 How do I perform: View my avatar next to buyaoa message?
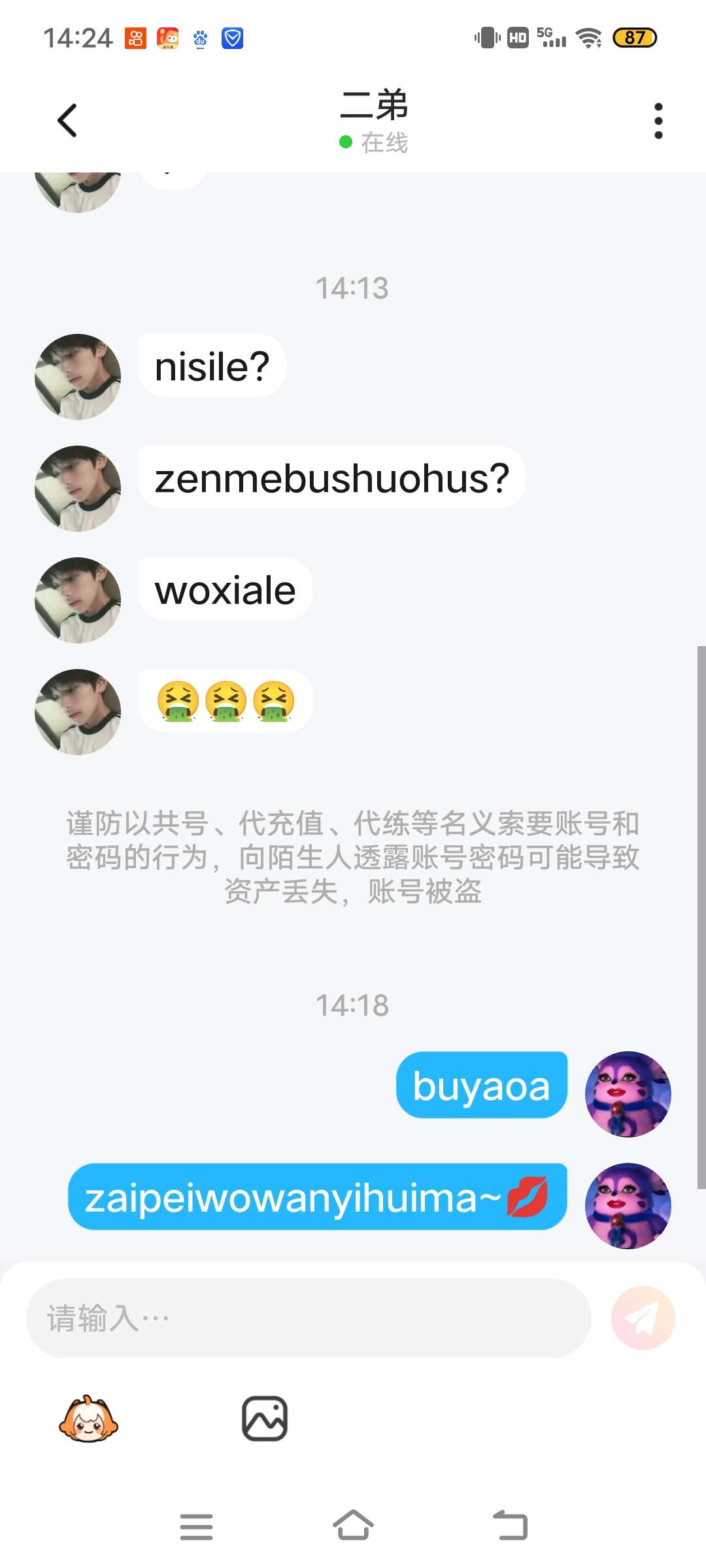[628, 1094]
